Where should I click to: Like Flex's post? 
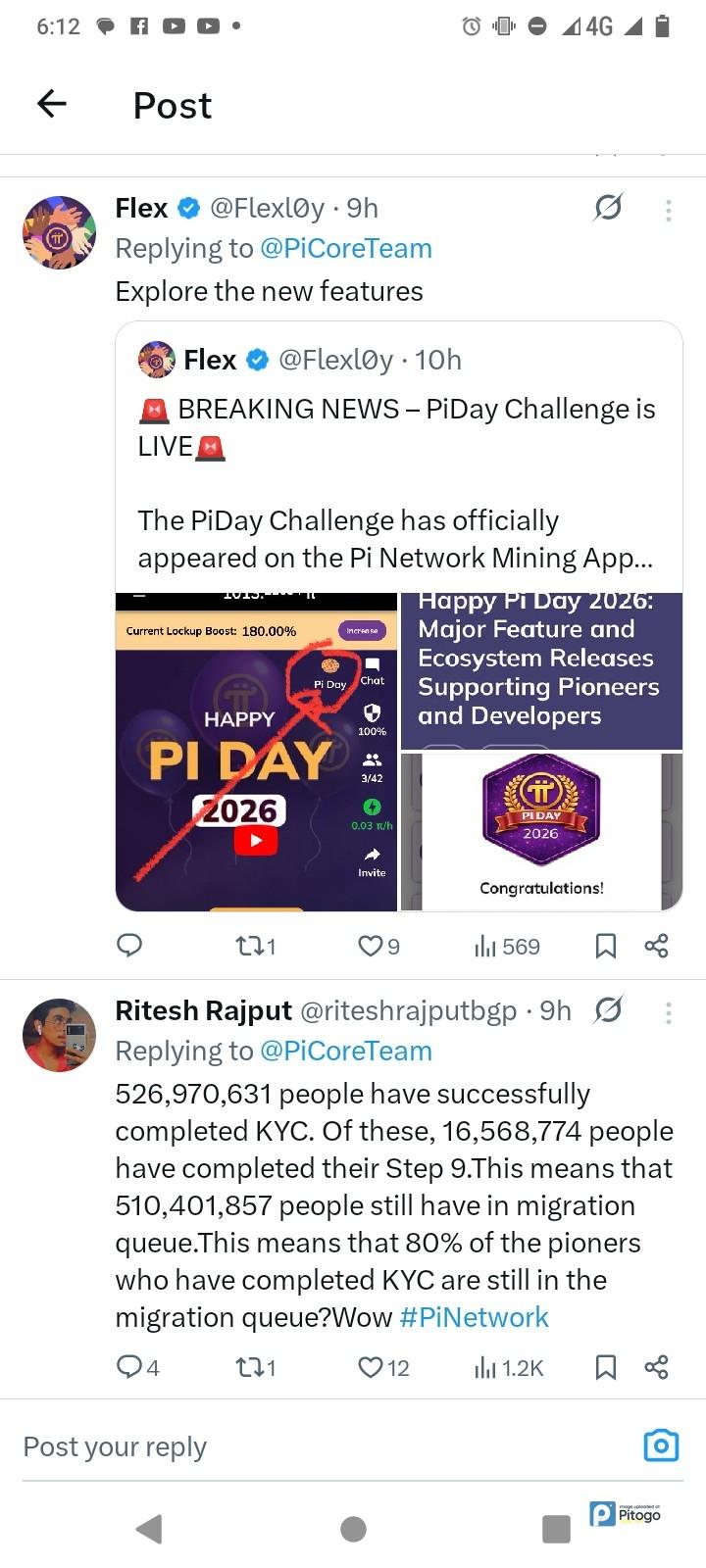(378, 946)
